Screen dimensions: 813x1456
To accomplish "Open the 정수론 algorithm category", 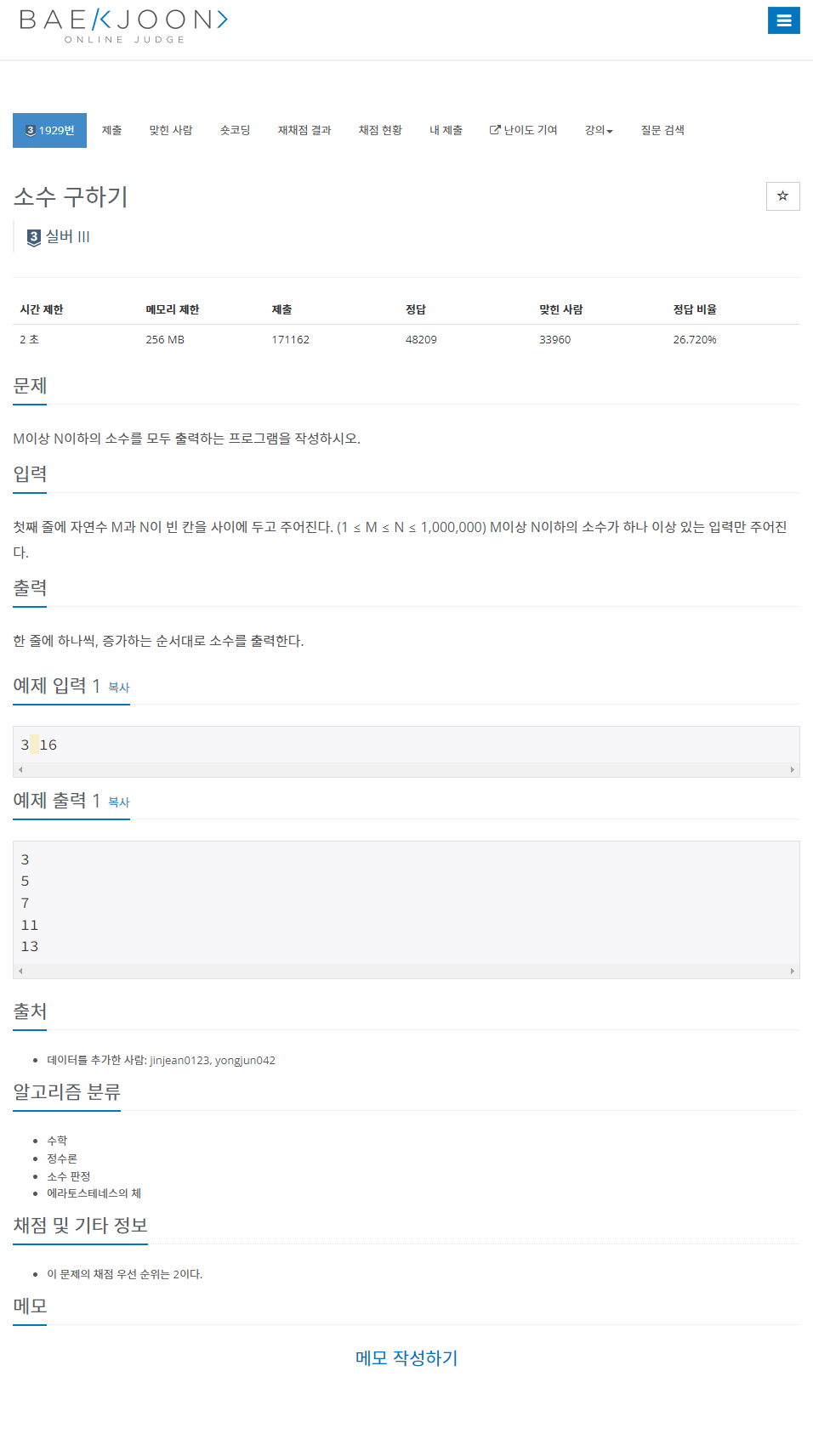I will coord(61,1159).
